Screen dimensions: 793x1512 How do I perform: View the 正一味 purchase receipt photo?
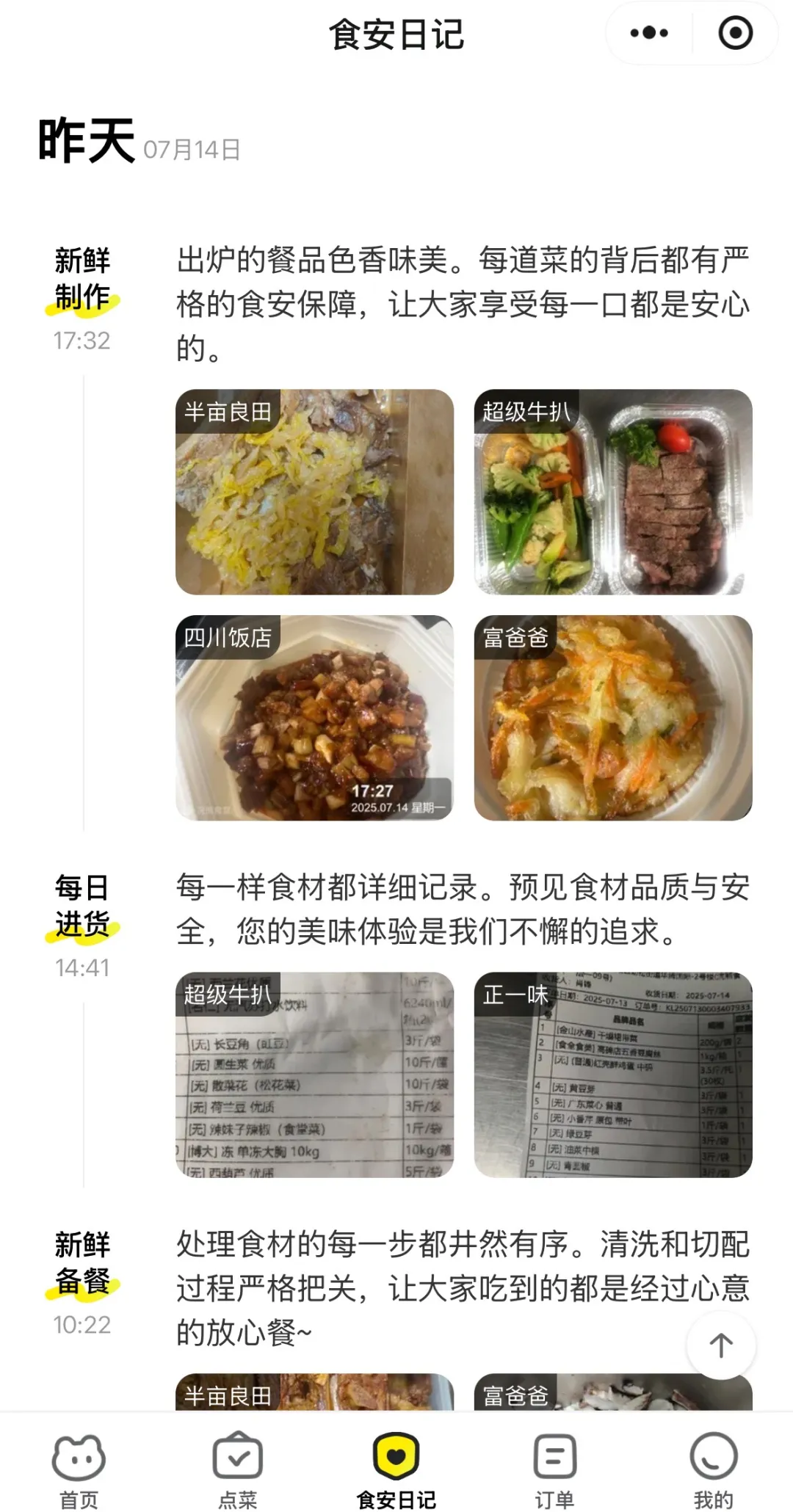613,1075
